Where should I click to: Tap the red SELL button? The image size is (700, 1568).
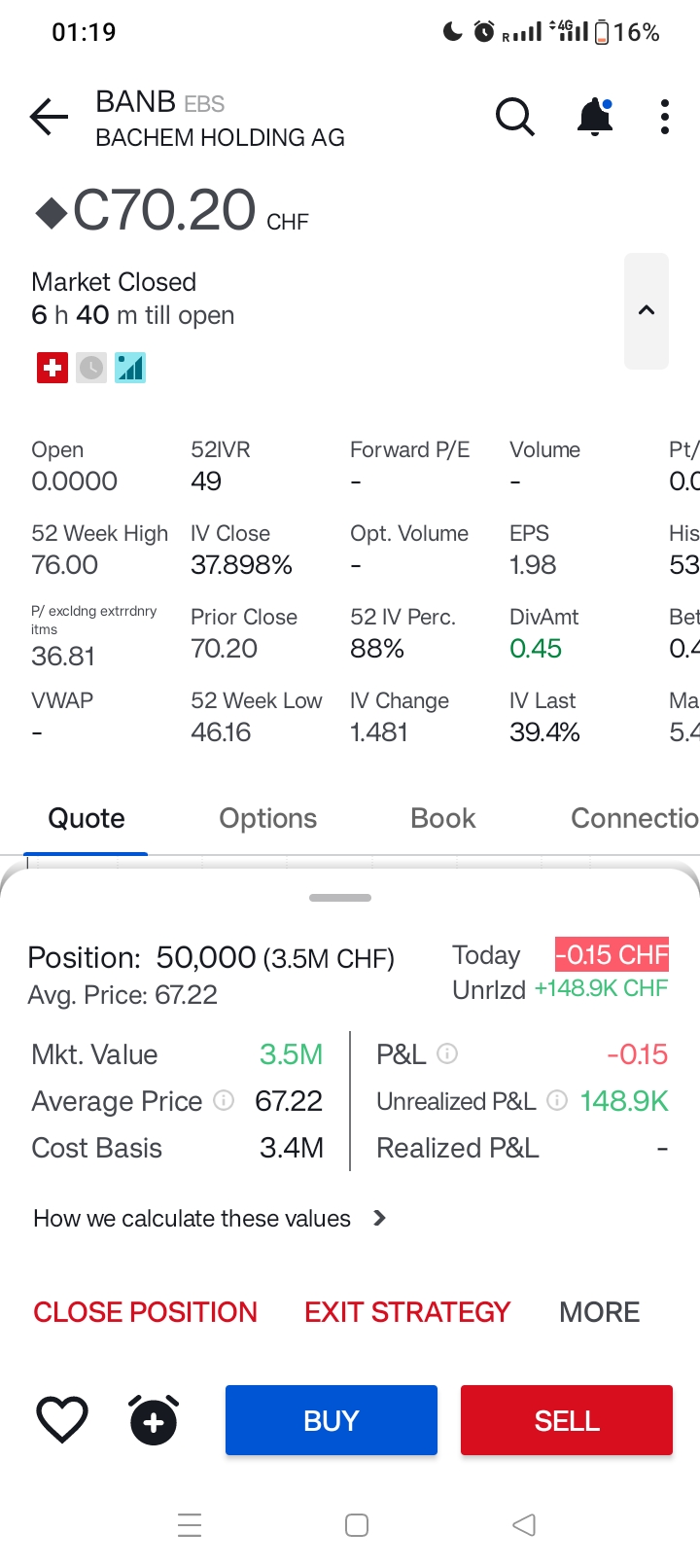[x=567, y=1420]
